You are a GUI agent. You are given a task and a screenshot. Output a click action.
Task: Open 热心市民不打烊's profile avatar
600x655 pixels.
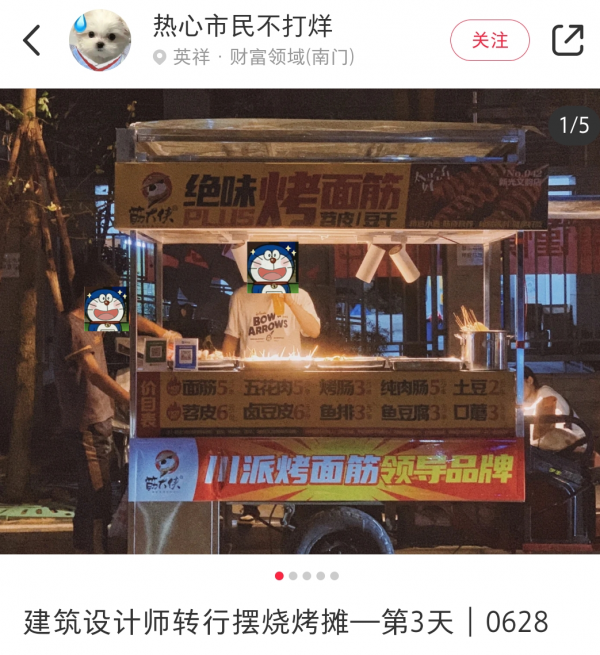(x=99, y=41)
